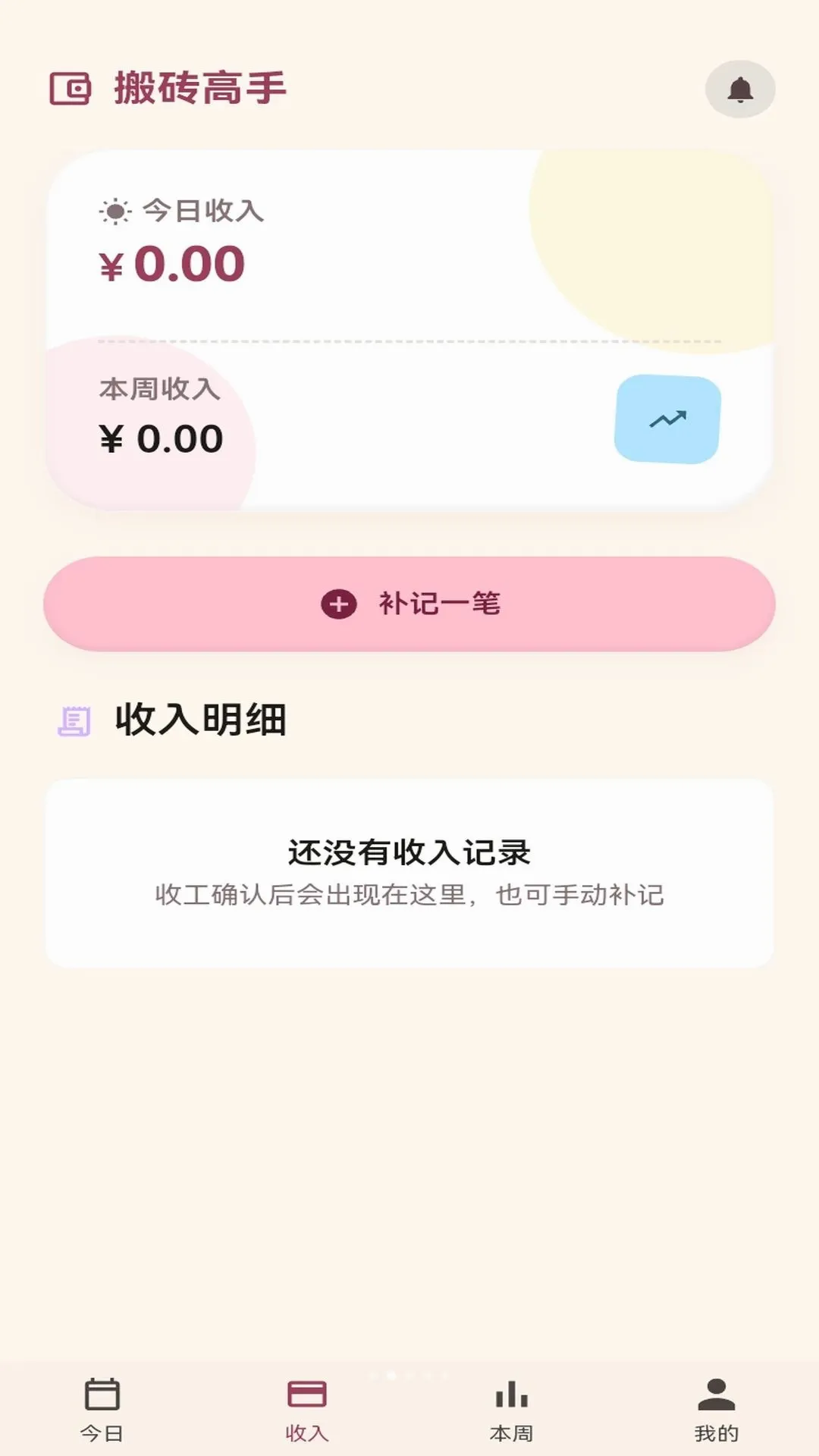Switch to the 今日 tab

(x=102, y=1410)
